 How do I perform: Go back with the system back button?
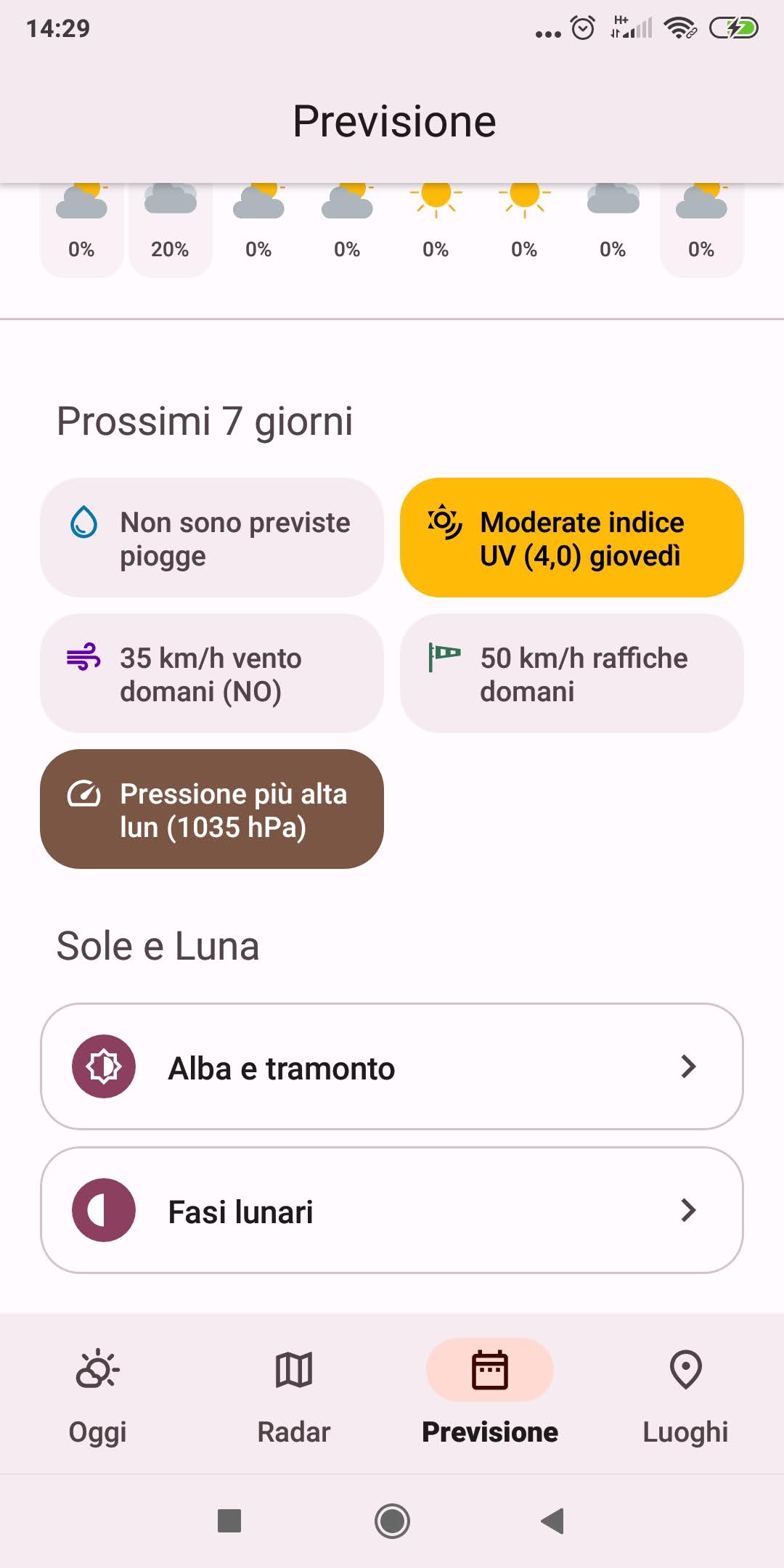pyautogui.click(x=552, y=1521)
